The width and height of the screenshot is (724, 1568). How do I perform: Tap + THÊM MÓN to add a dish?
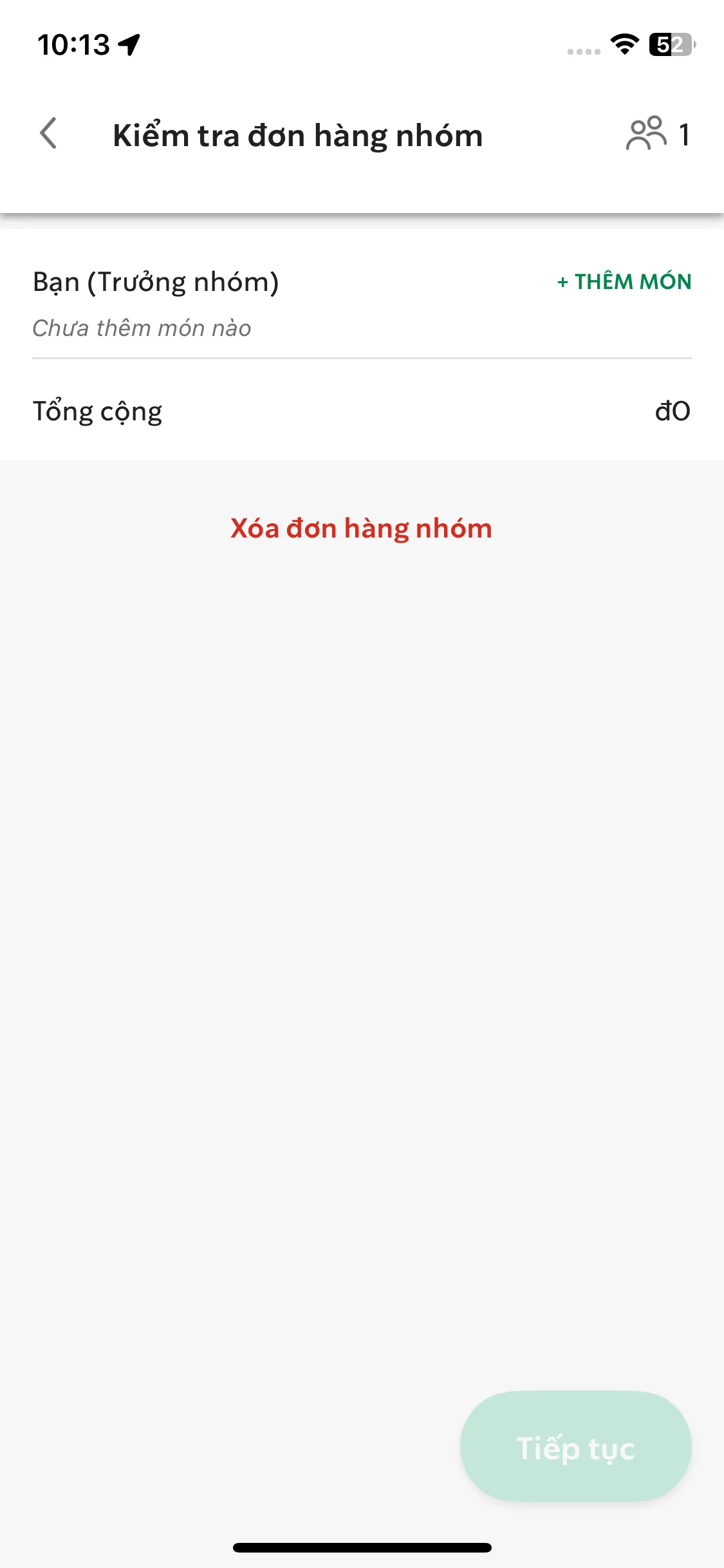pos(624,282)
